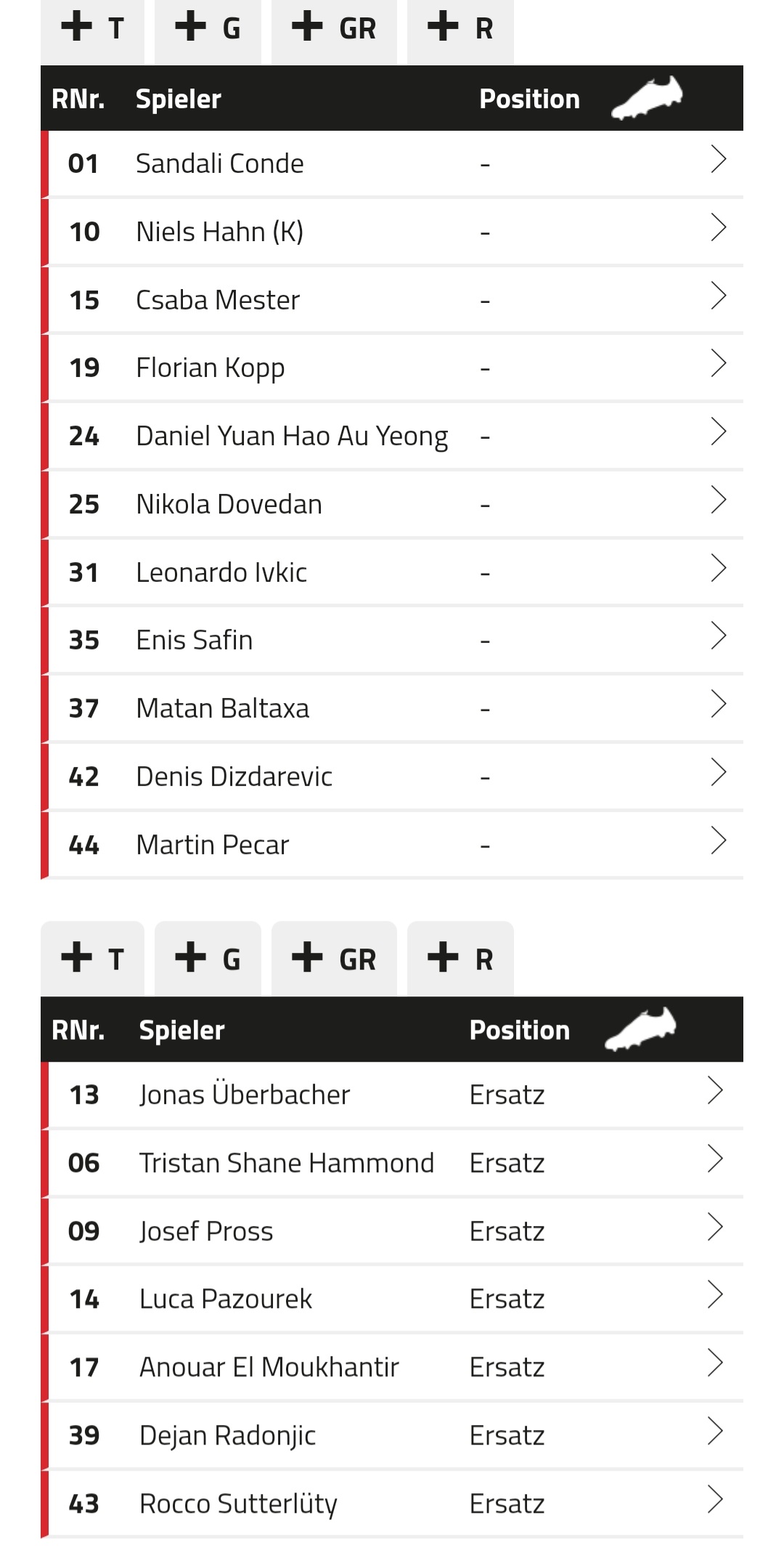Open Martin Pecar's row

coord(392,845)
